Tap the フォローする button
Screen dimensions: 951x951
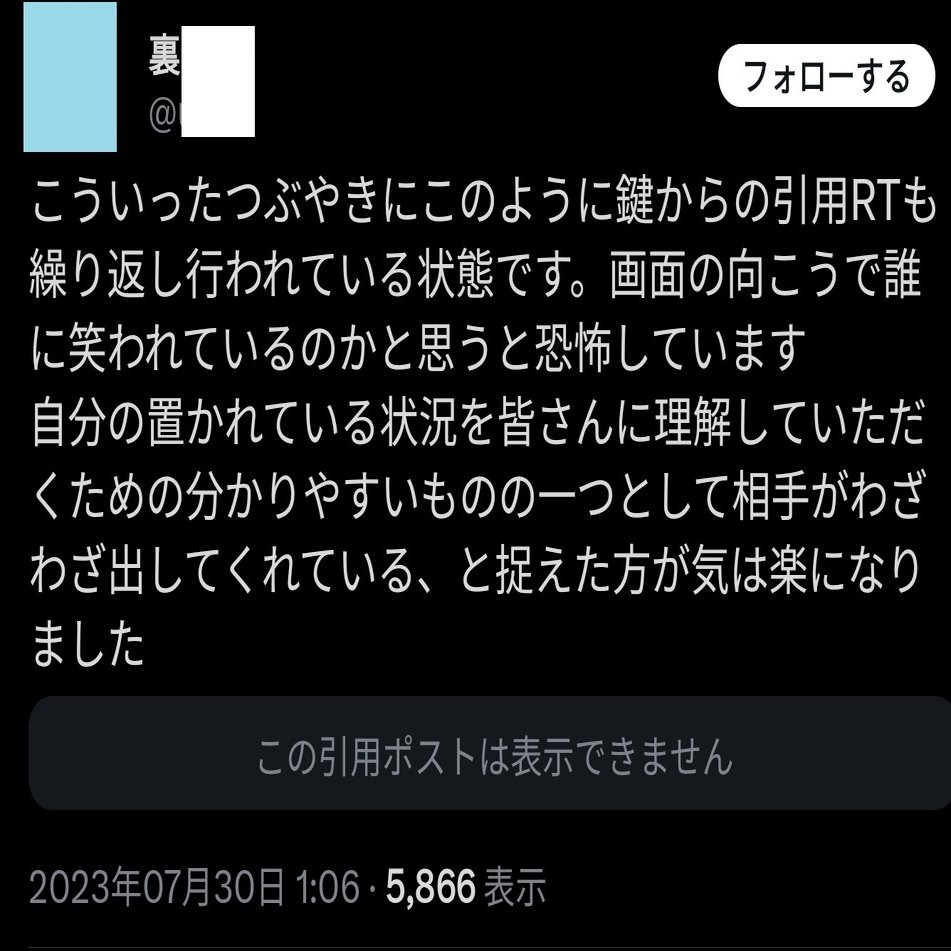825,77
